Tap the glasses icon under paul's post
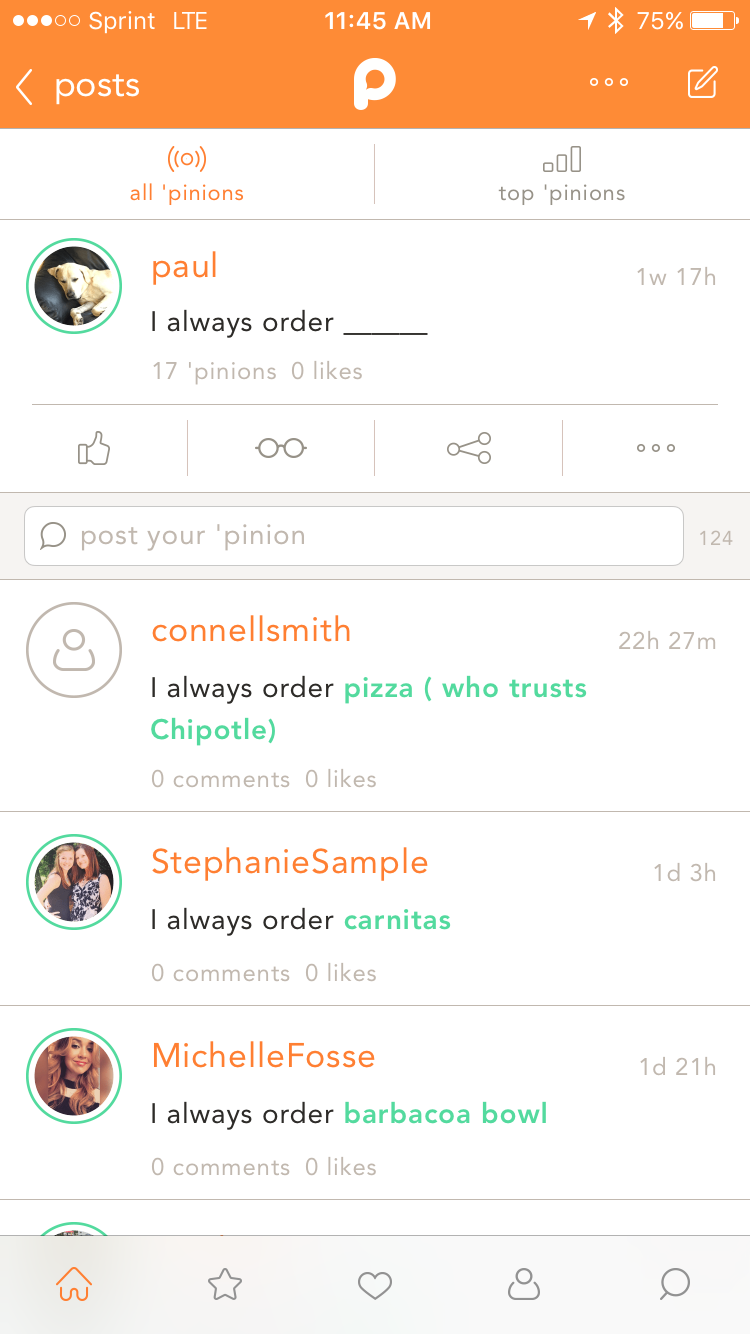 tap(281, 448)
